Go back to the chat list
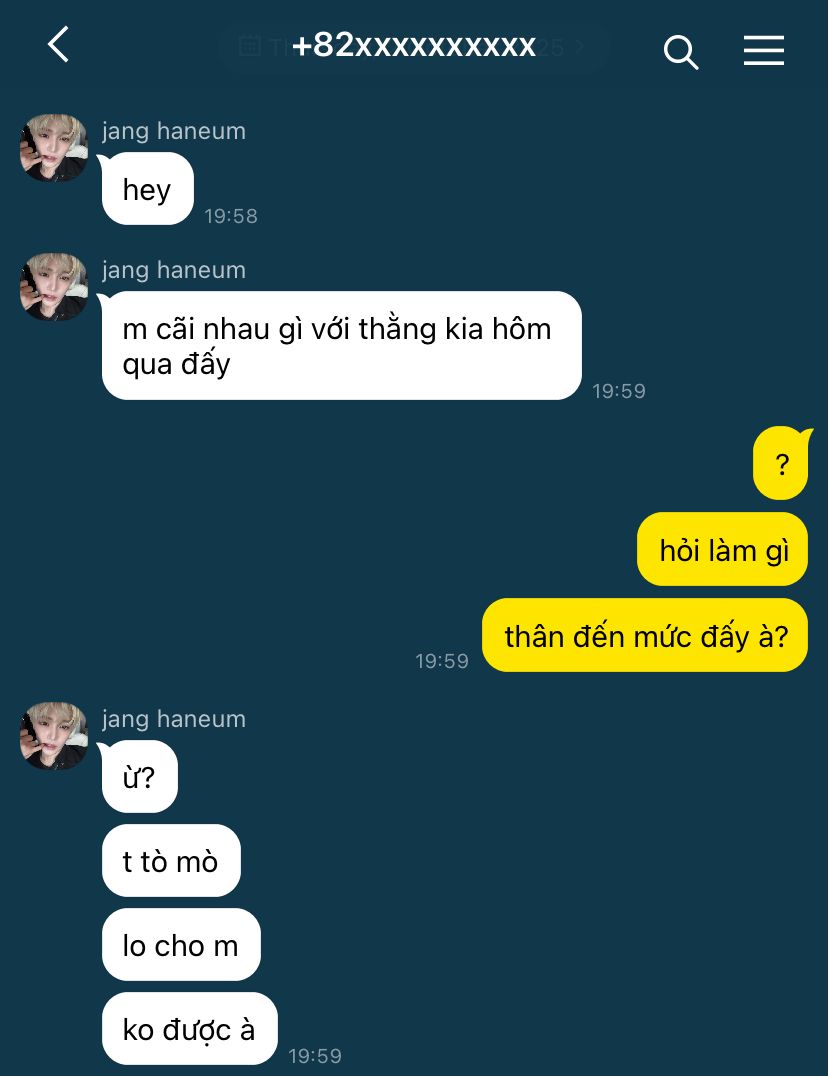The width and height of the screenshot is (828, 1076). coord(58,45)
